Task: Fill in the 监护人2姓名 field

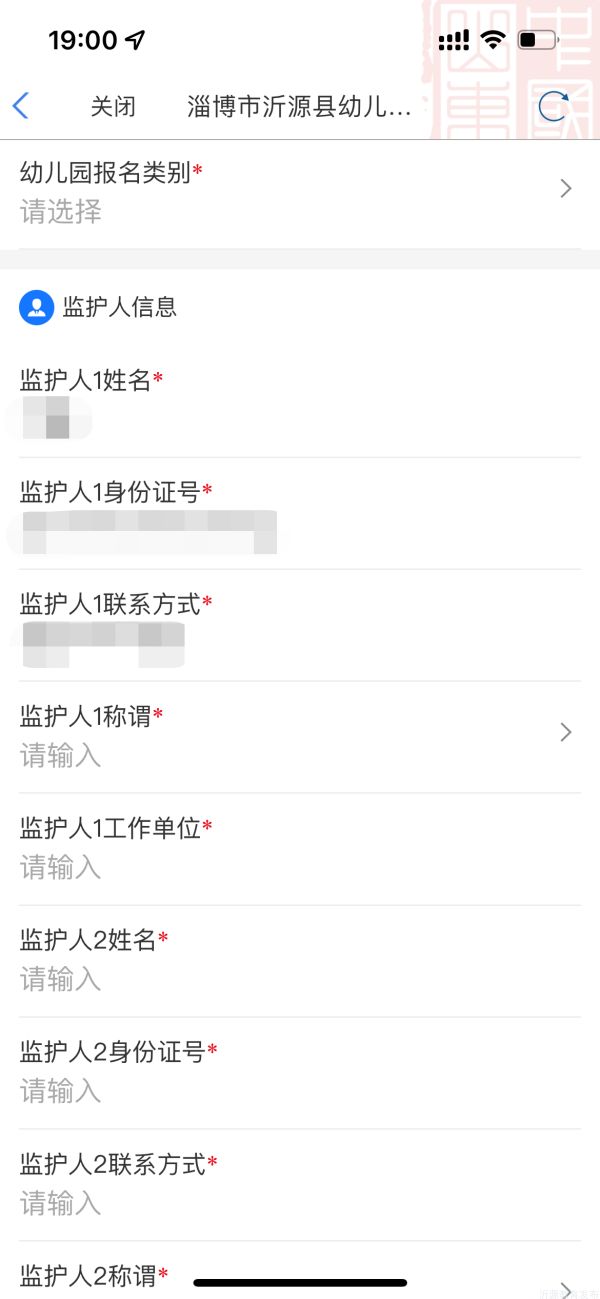Action: 300,979
